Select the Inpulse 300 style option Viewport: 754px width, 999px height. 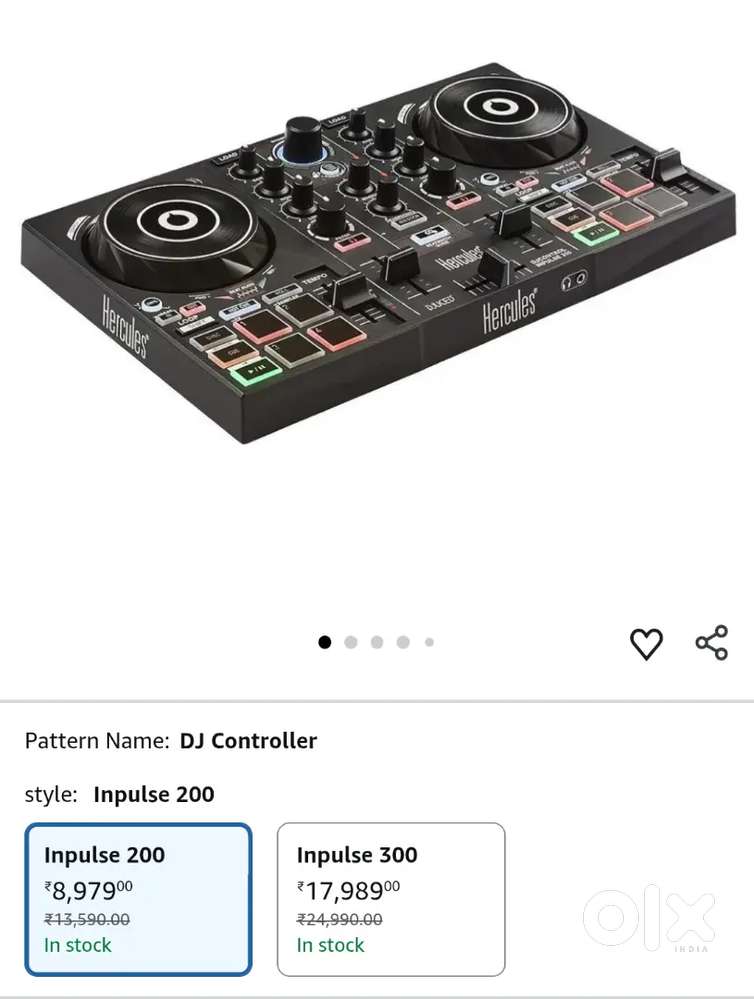pos(391,897)
